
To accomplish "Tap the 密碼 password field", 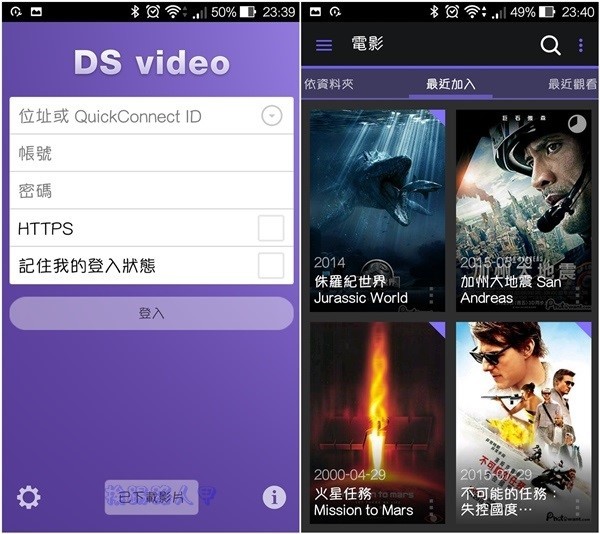I will [x=150, y=191].
